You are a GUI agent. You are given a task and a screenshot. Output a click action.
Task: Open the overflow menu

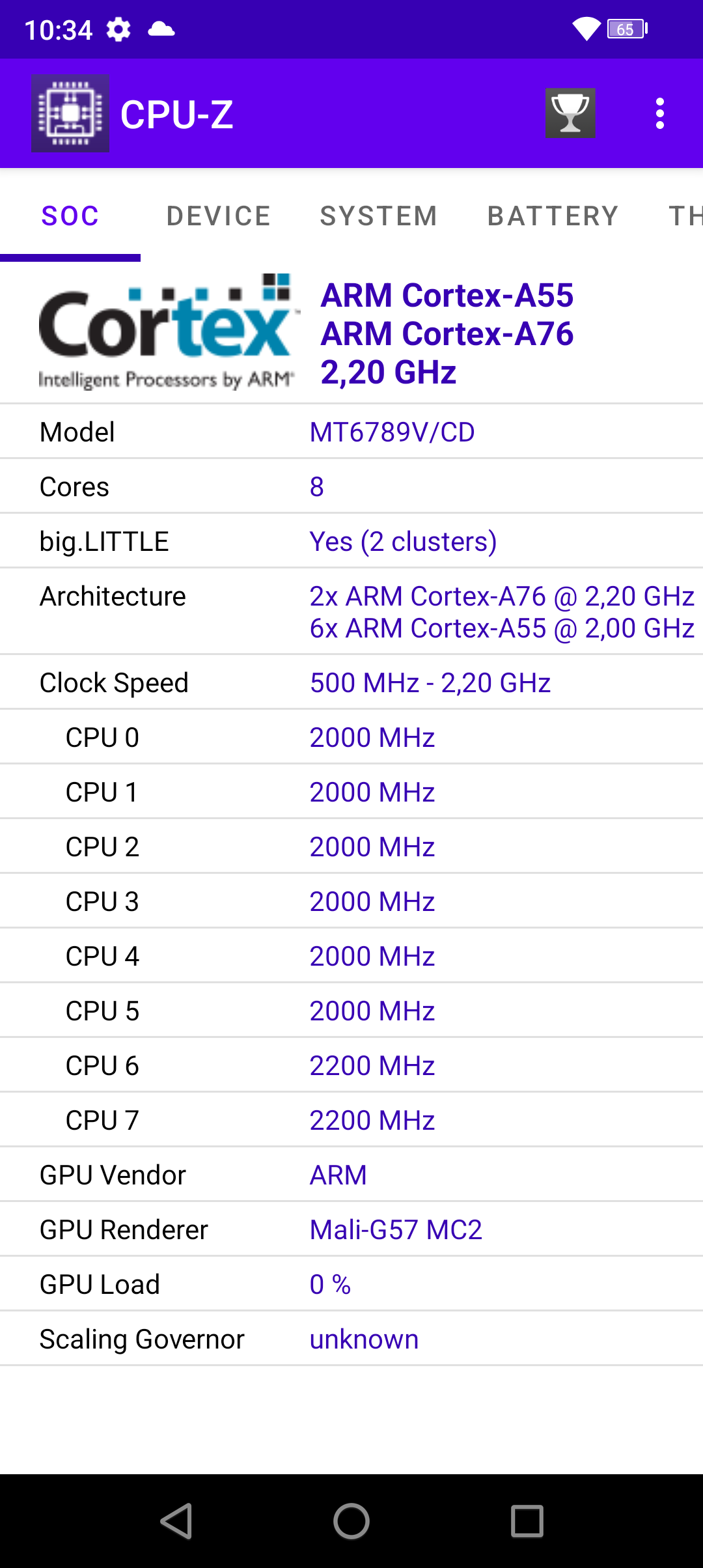pos(659,113)
